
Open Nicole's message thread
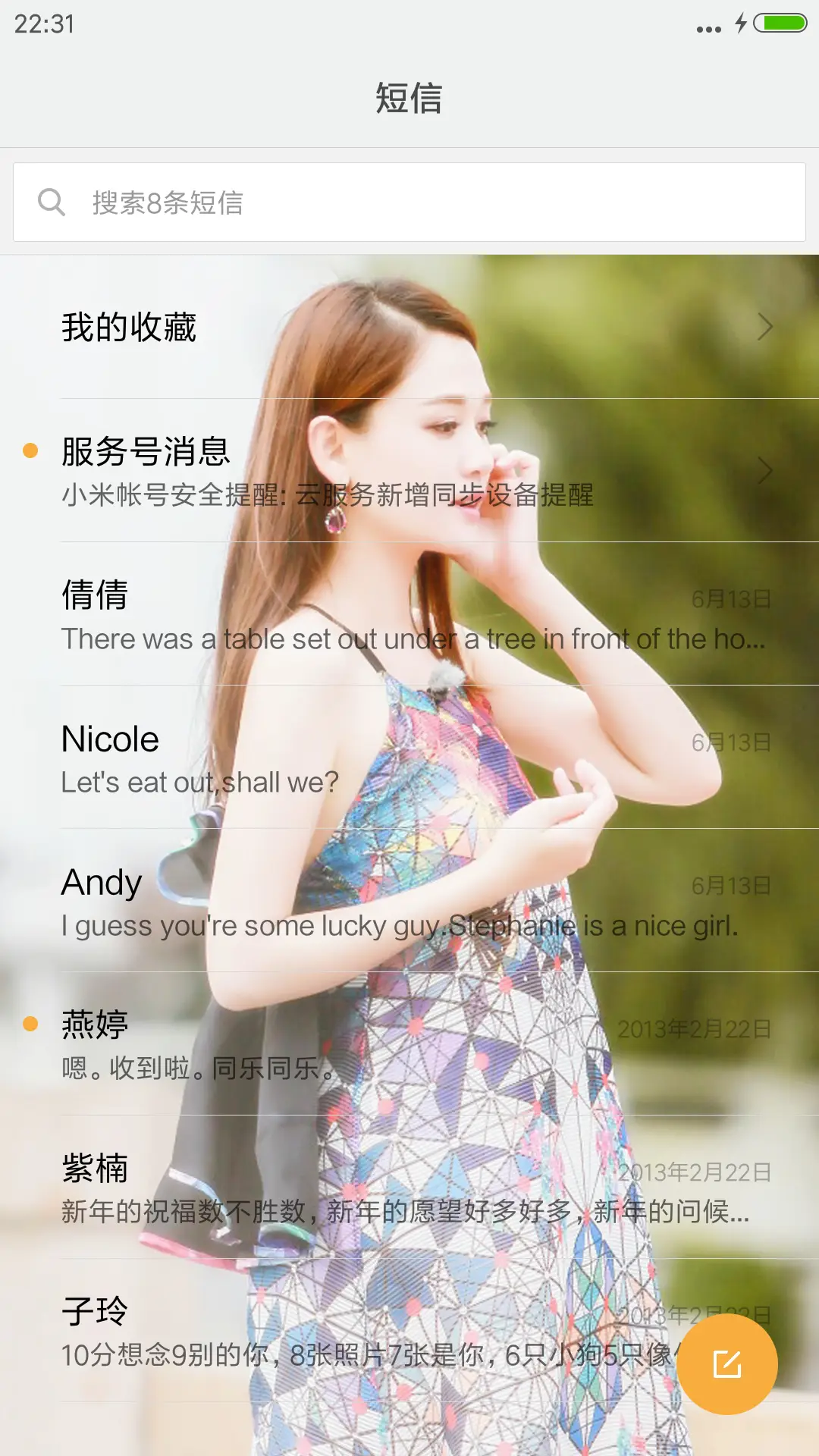(303, 758)
